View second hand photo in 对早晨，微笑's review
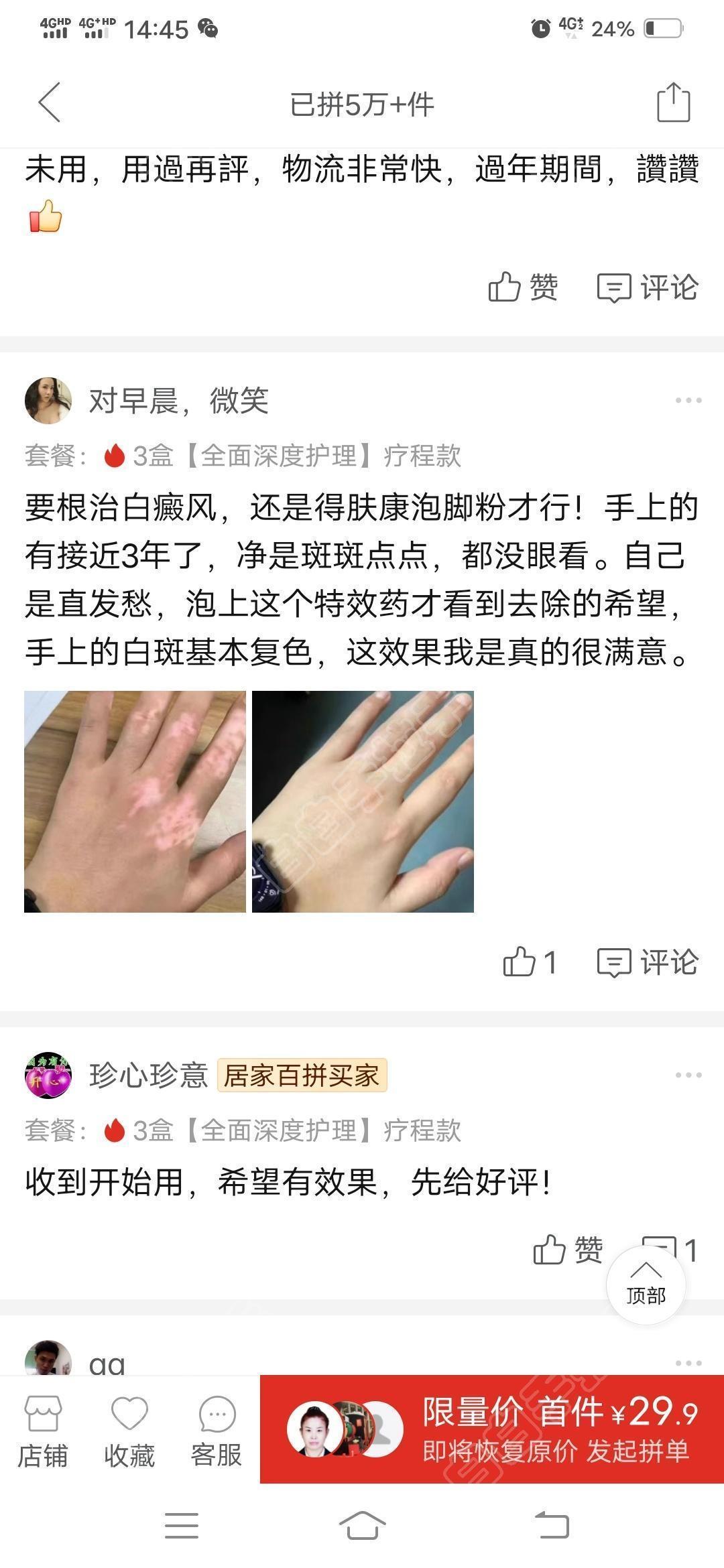 (x=363, y=801)
